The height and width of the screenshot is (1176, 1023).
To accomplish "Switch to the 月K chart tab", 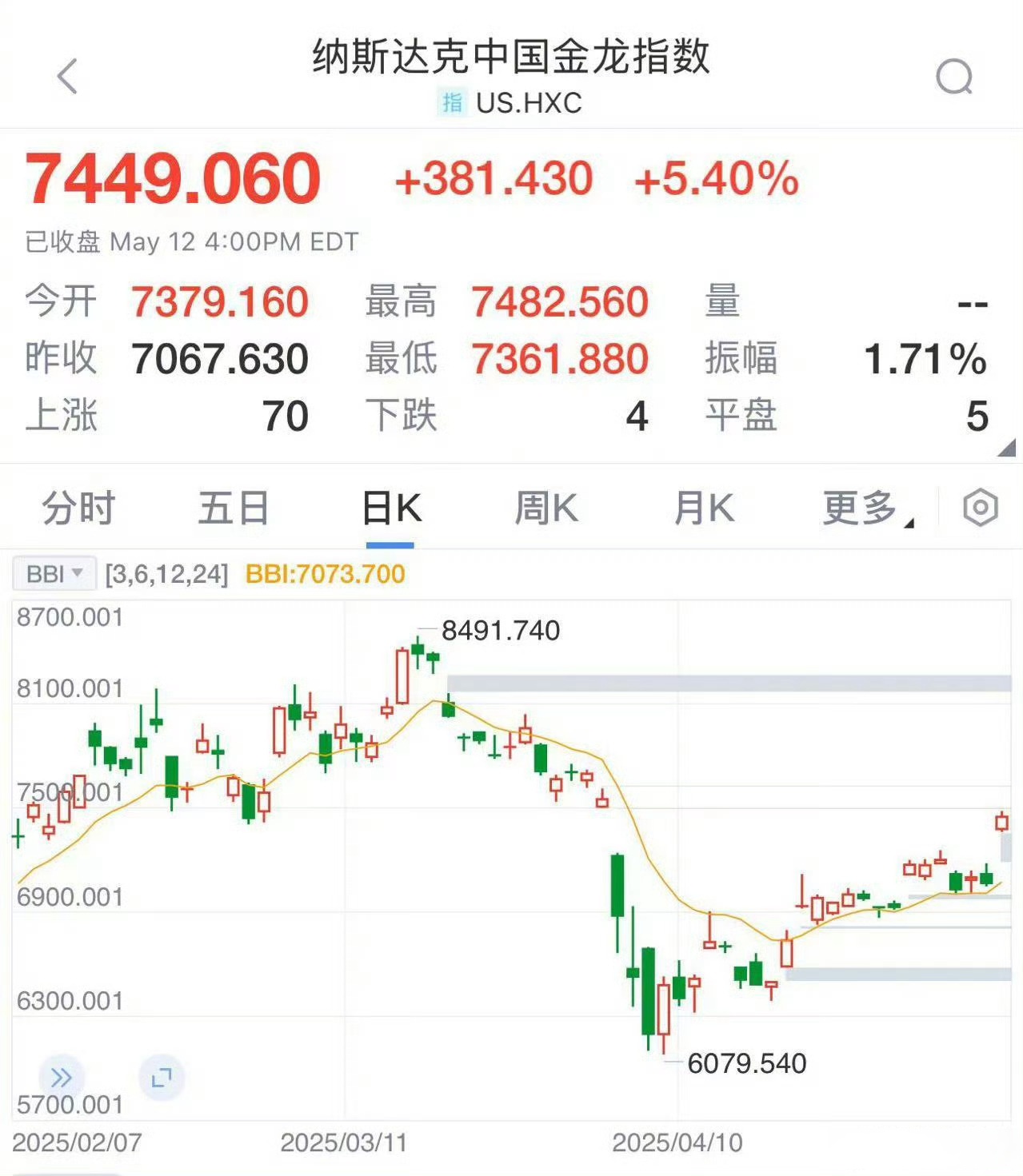I will pyautogui.click(x=704, y=508).
